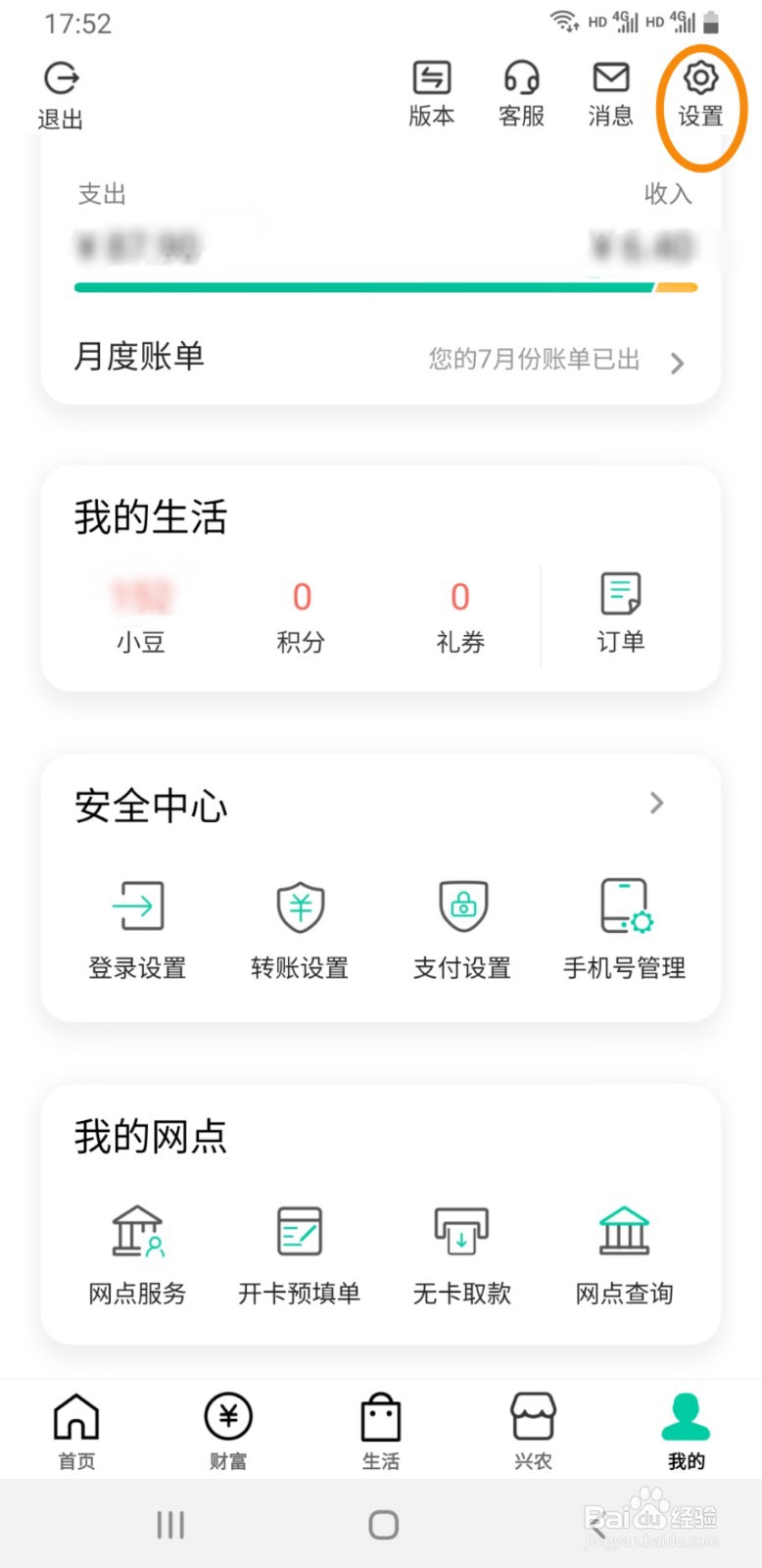View my 订单 orders

tap(620, 613)
